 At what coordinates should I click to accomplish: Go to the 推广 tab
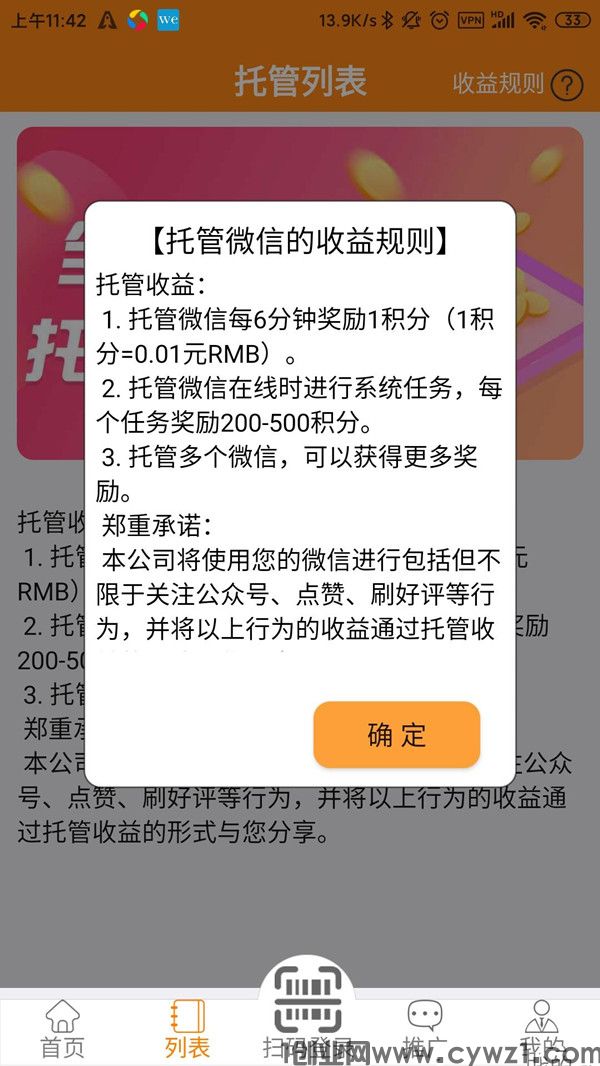coord(425,1028)
